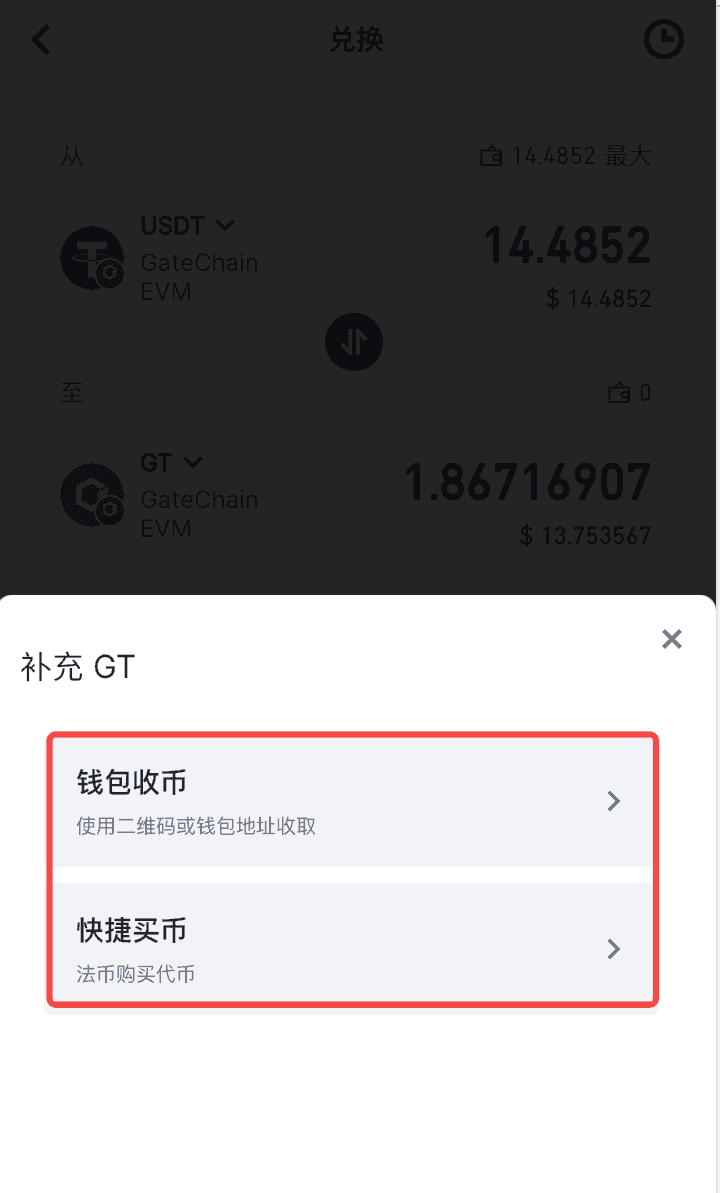The image size is (720, 1193).
Task: Open 钱包收币 to receive via QR code
Action: (x=352, y=801)
